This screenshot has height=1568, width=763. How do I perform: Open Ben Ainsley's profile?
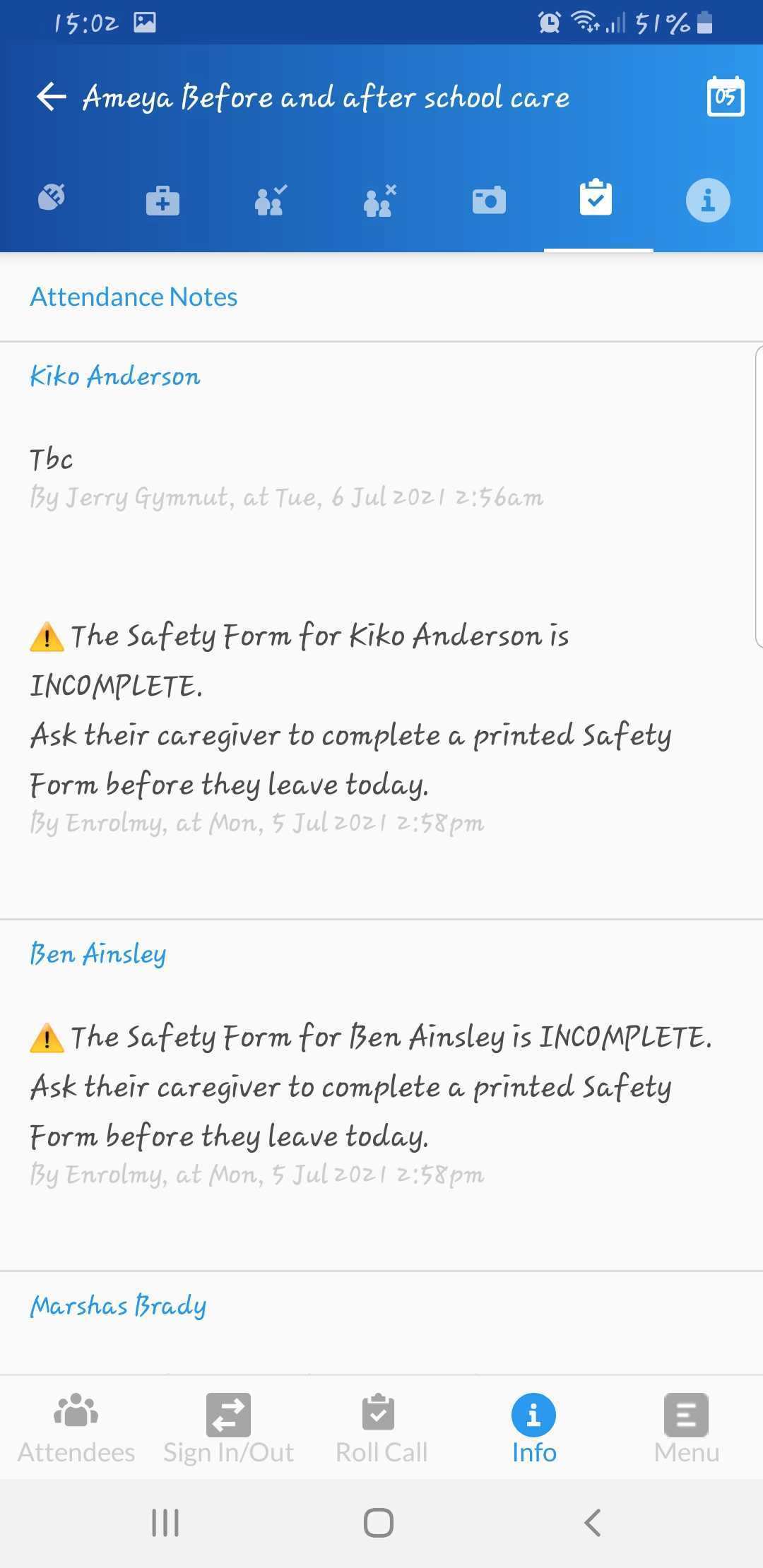click(98, 954)
